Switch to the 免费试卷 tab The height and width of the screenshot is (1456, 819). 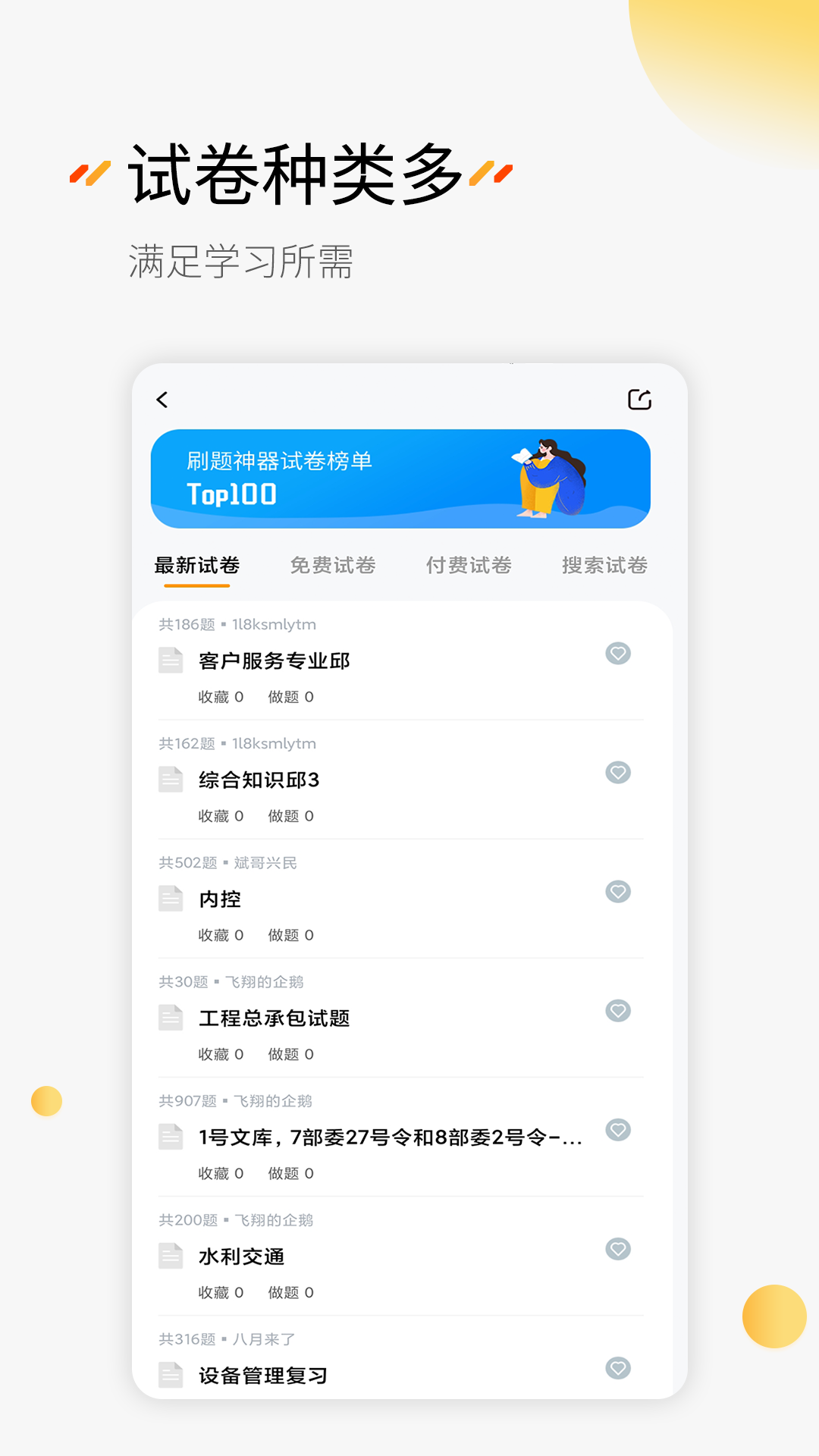[334, 564]
